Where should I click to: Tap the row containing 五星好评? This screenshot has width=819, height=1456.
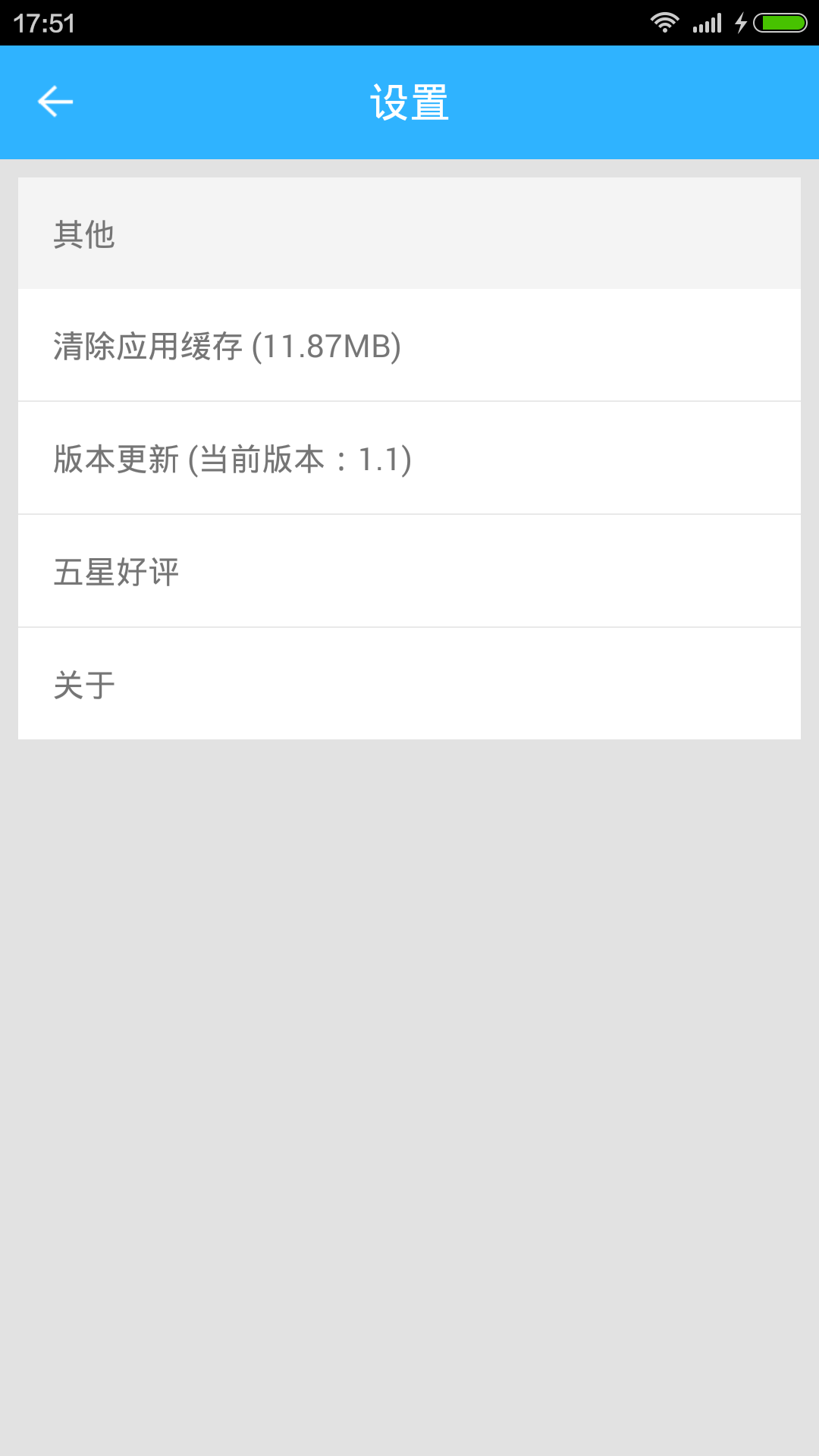click(409, 571)
